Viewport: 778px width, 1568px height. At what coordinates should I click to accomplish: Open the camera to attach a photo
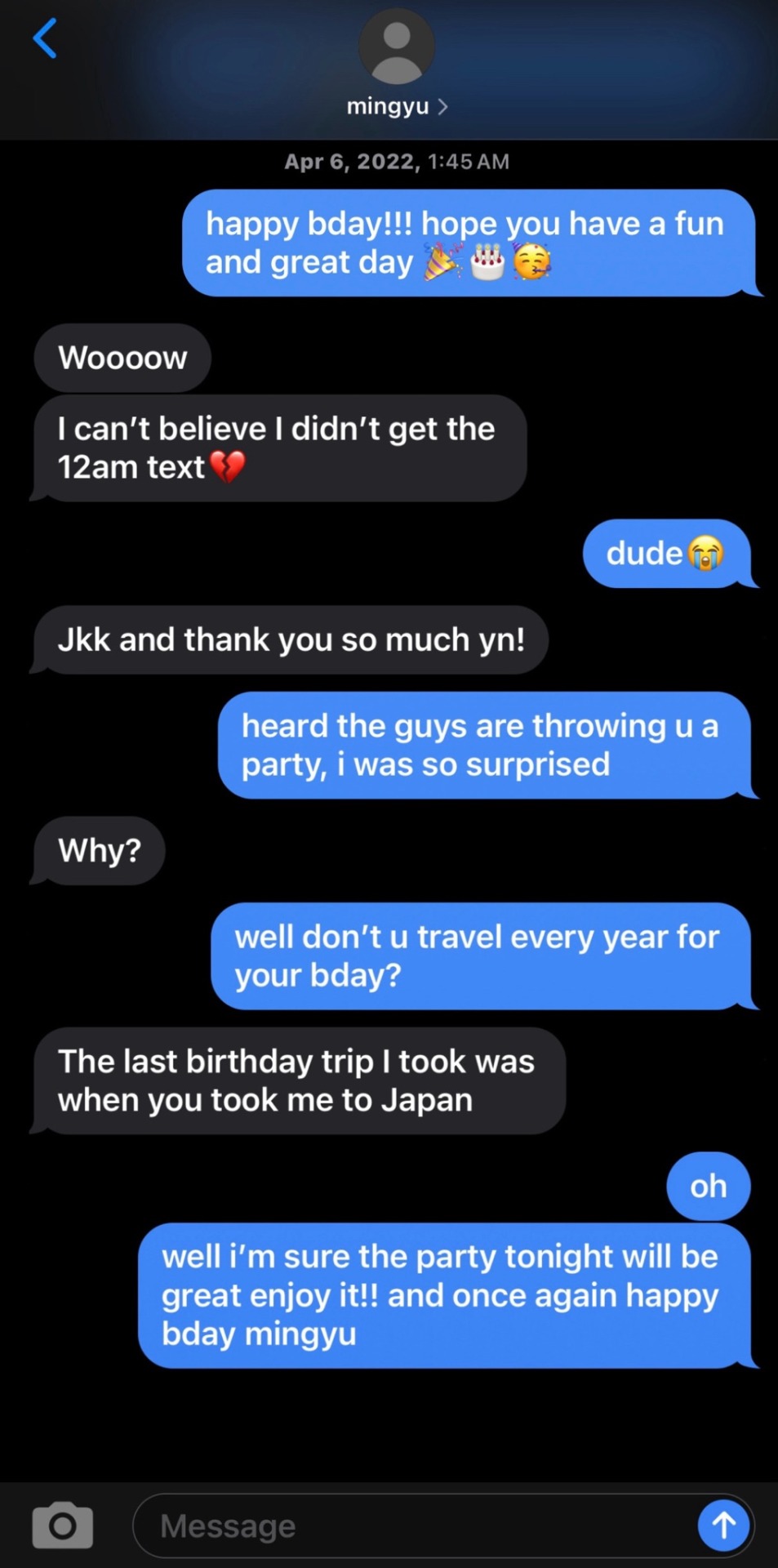coord(62,1524)
